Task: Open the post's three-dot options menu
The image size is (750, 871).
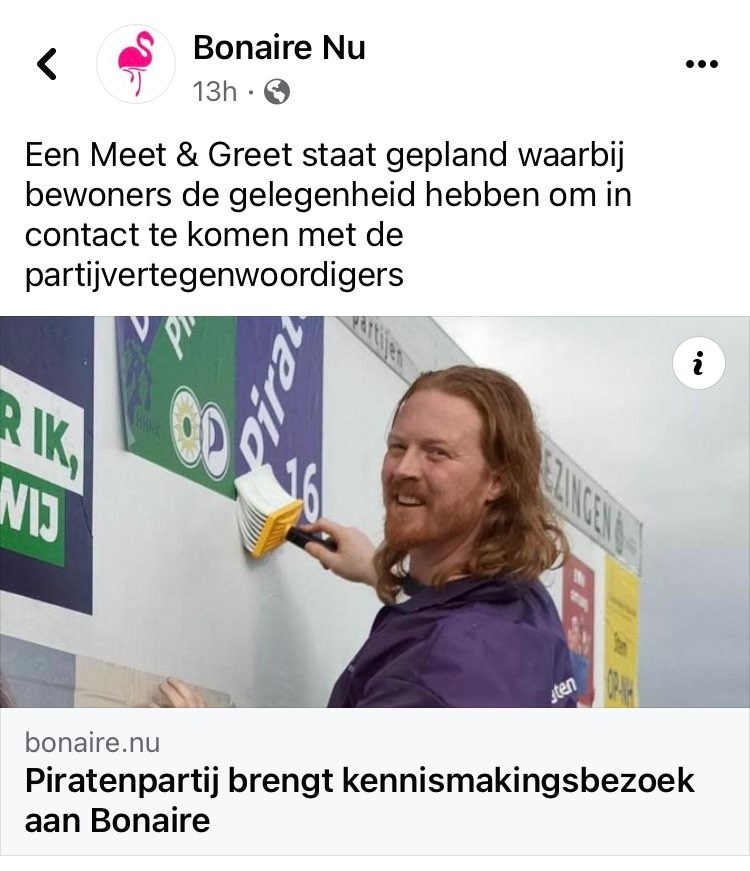Action: point(701,64)
